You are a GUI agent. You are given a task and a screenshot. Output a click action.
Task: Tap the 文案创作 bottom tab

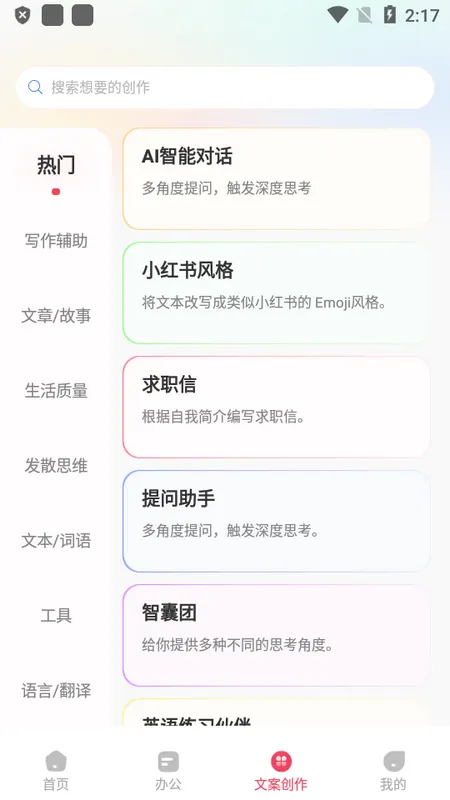click(281, 771)
